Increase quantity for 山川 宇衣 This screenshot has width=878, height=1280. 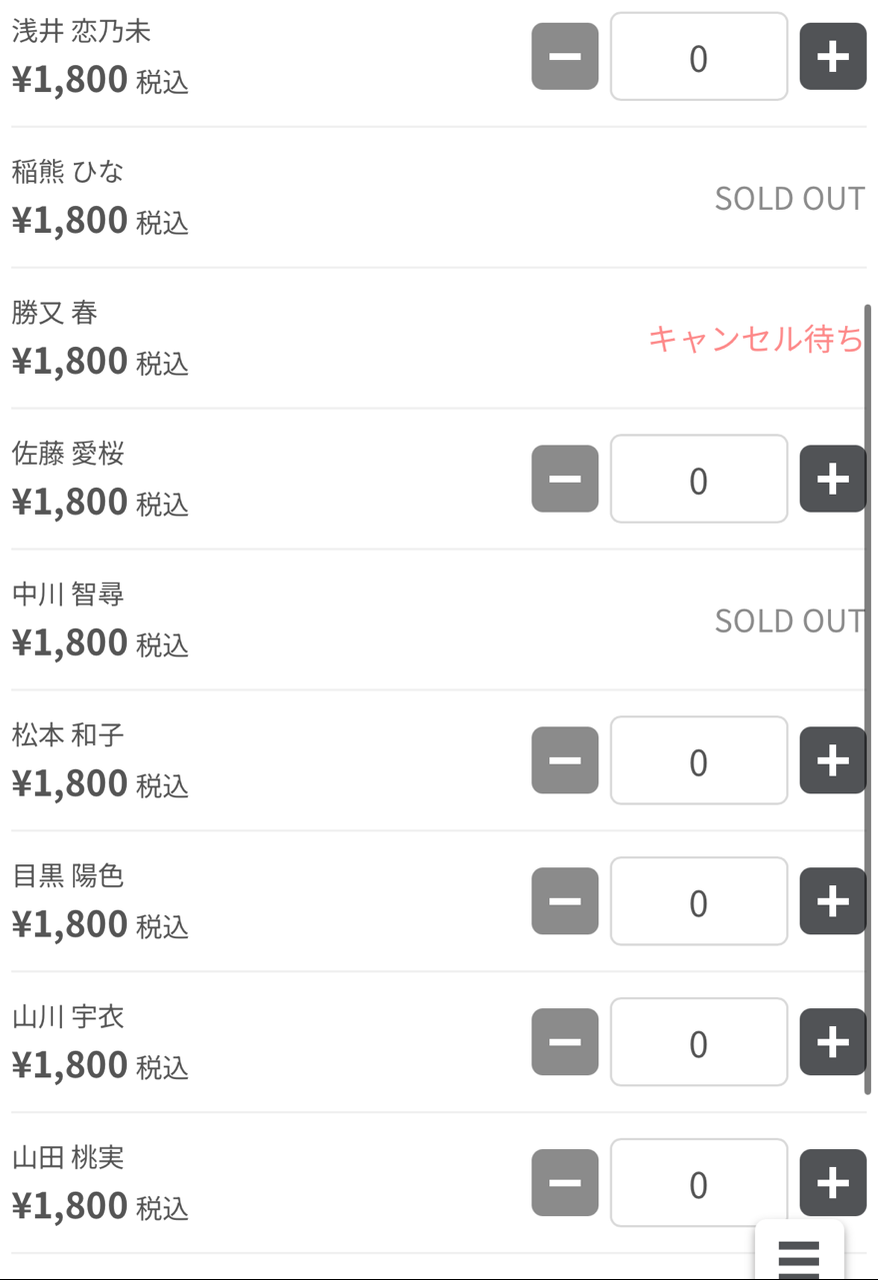(832, 1043)
